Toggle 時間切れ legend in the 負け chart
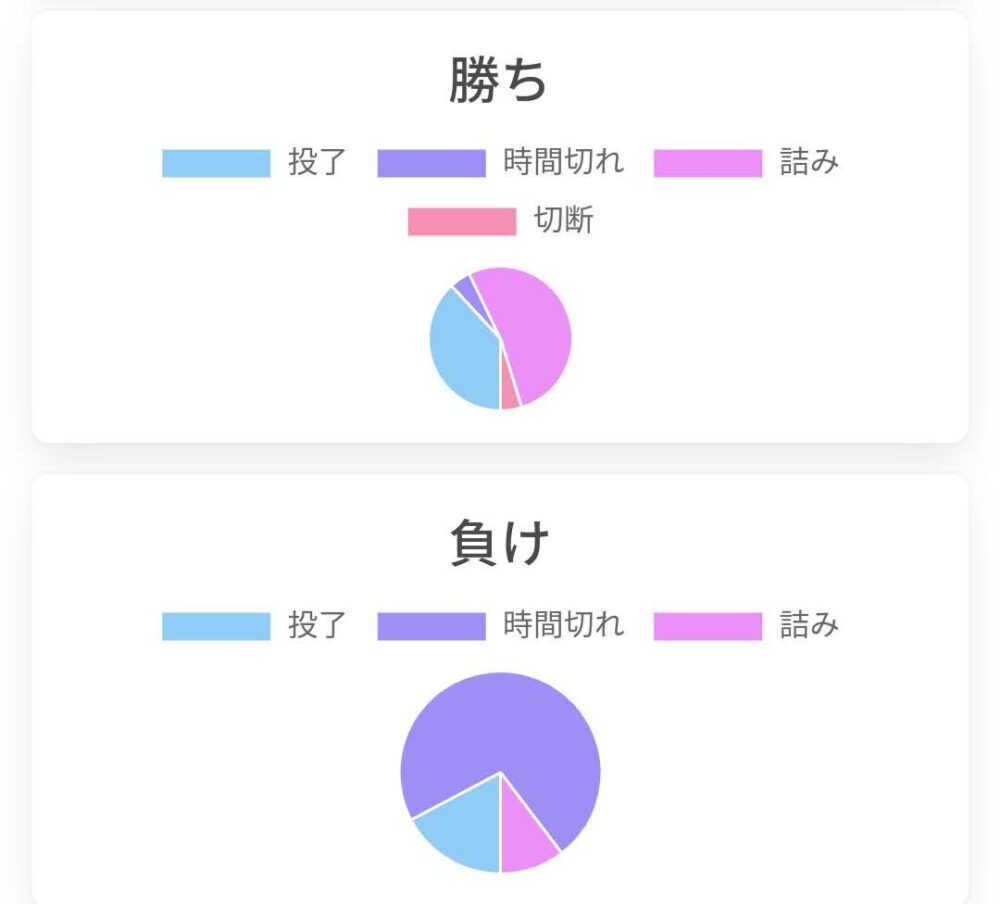This screenshot has height=904, width=1000. coord(500,626)
